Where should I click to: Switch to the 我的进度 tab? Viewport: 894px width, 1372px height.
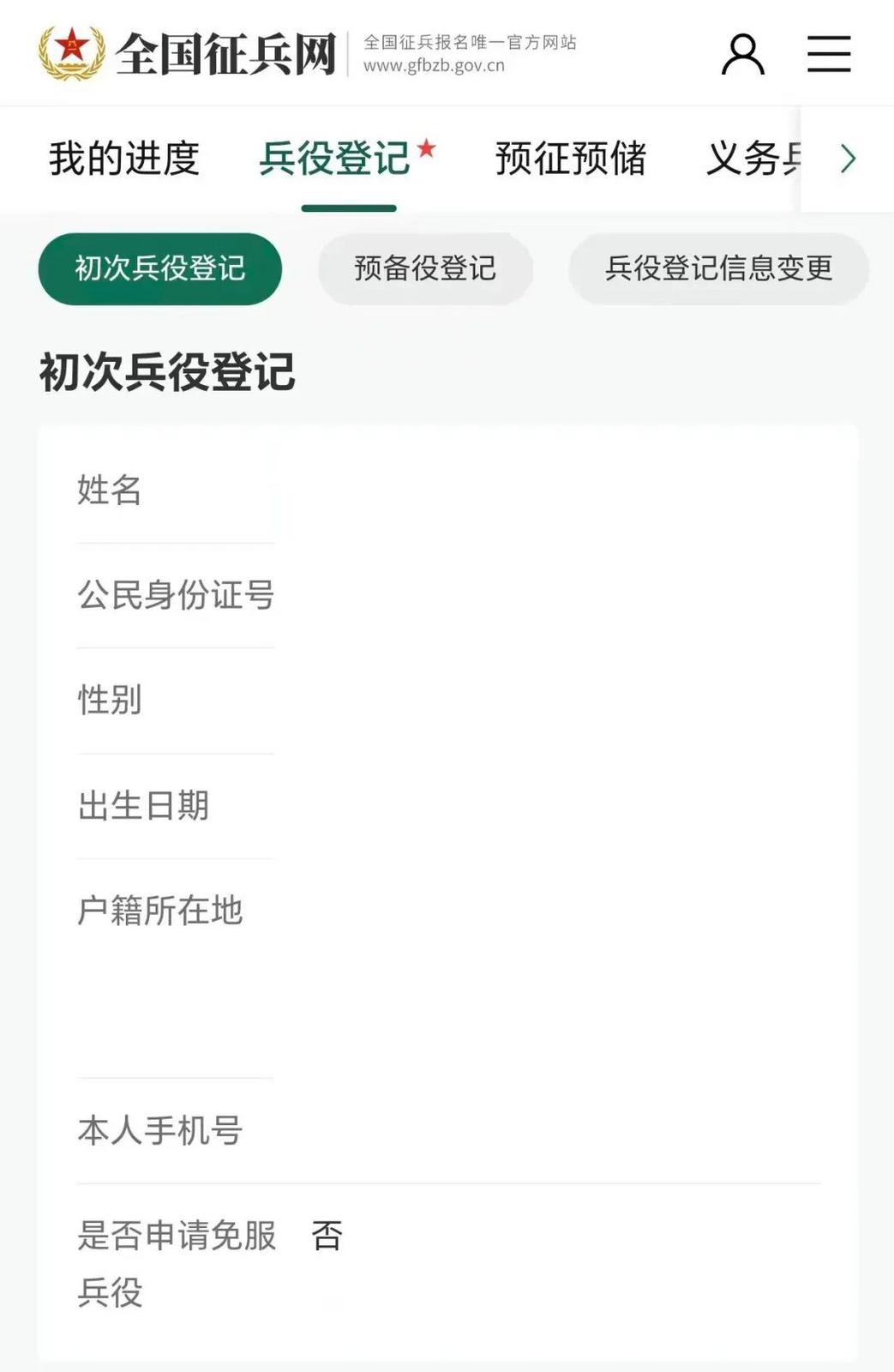124,159
